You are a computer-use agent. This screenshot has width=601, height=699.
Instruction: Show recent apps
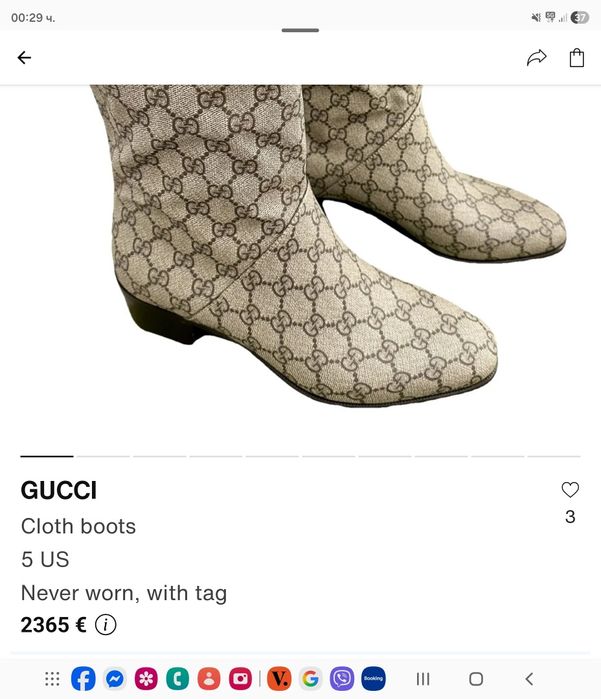(423, 679)
